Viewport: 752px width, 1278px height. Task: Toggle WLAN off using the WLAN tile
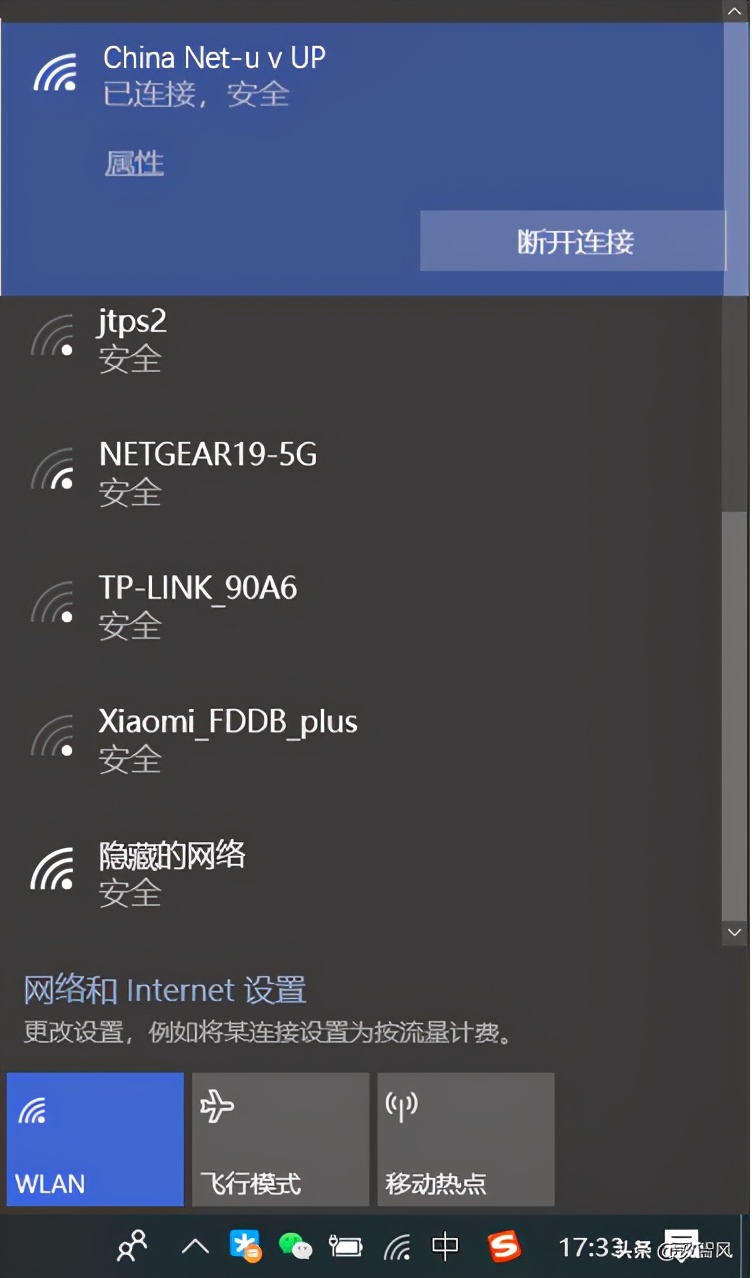point(95,1139)
